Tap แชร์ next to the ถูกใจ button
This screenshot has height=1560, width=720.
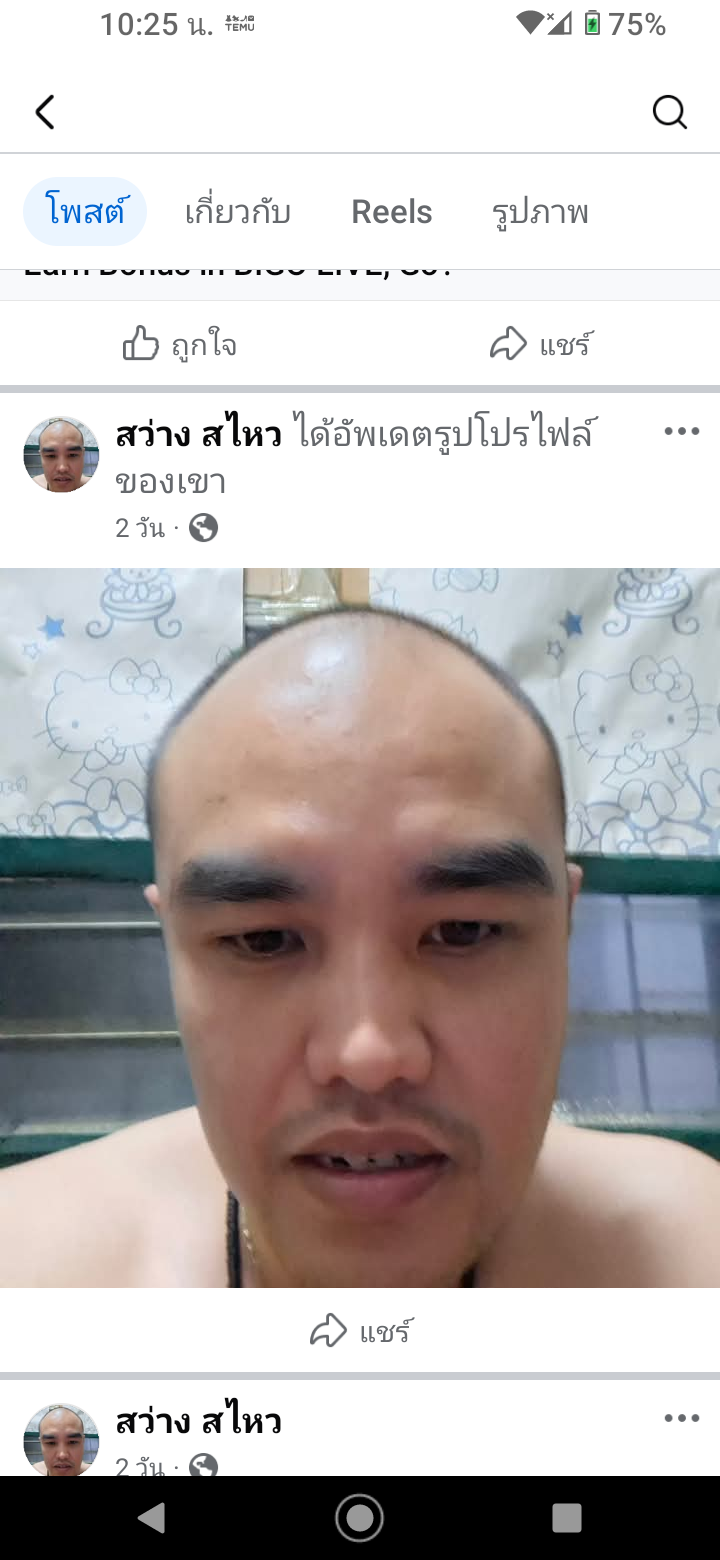(x=540, y=346)
